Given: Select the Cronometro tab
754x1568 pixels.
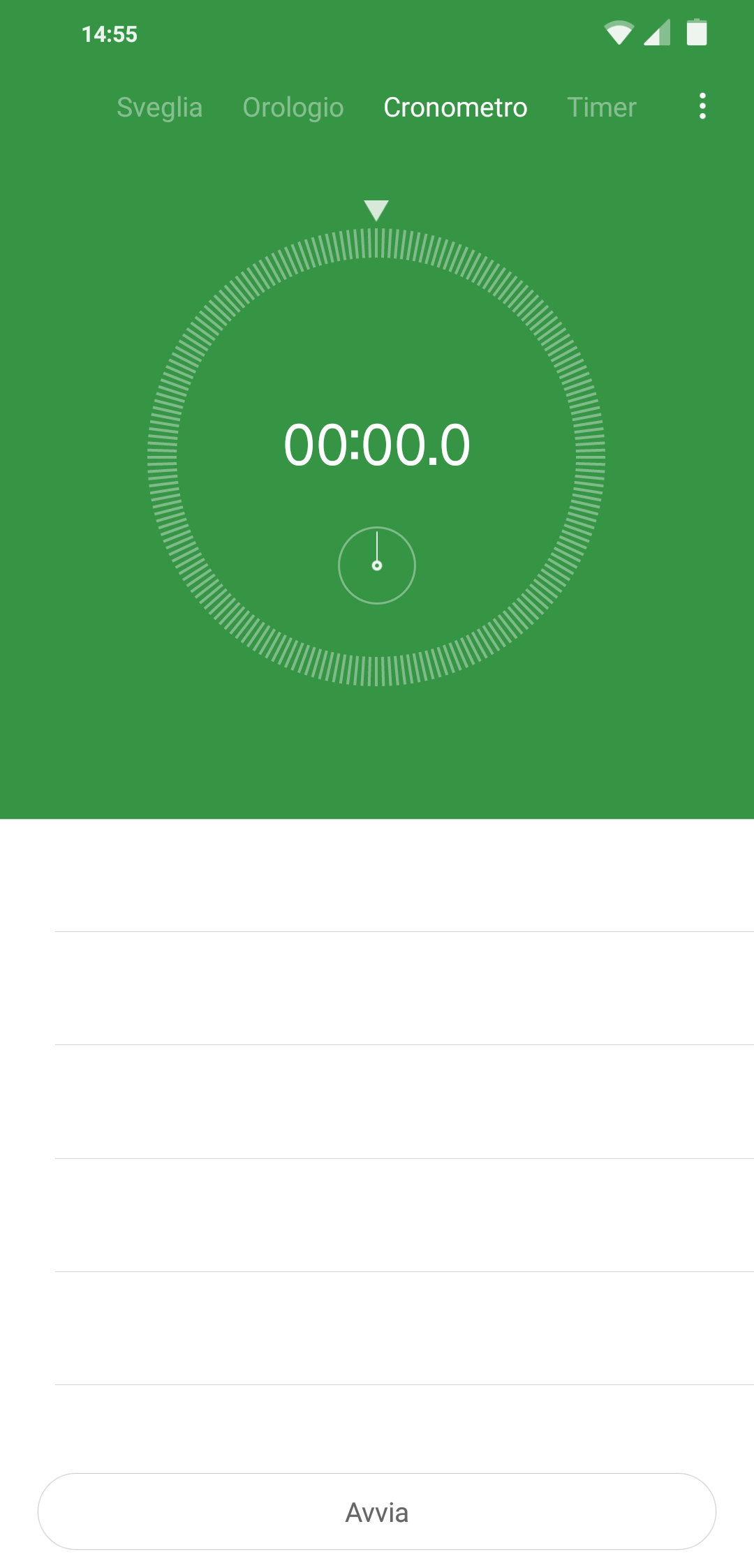Looking at the screenshot, I should pos(455,108).
